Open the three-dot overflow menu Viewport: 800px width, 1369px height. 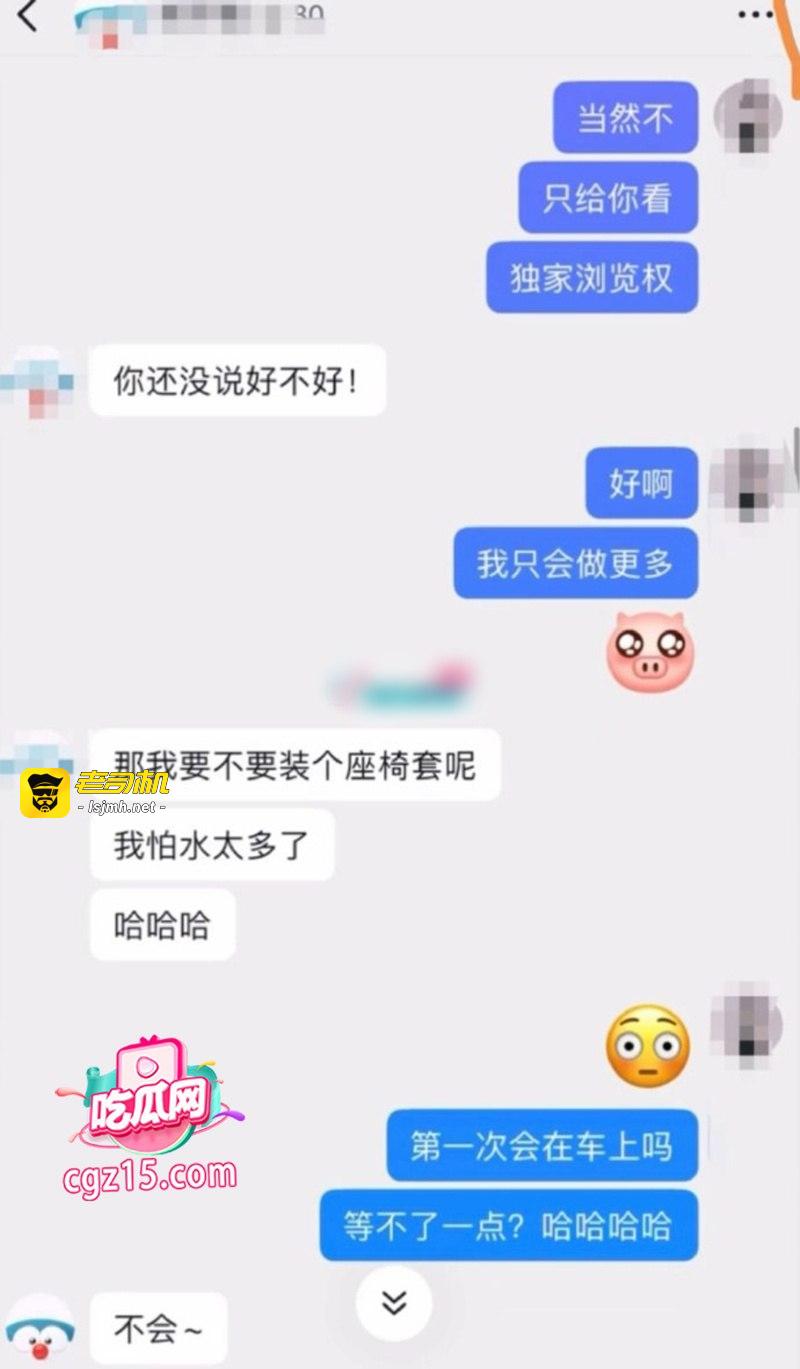(755, 14)
